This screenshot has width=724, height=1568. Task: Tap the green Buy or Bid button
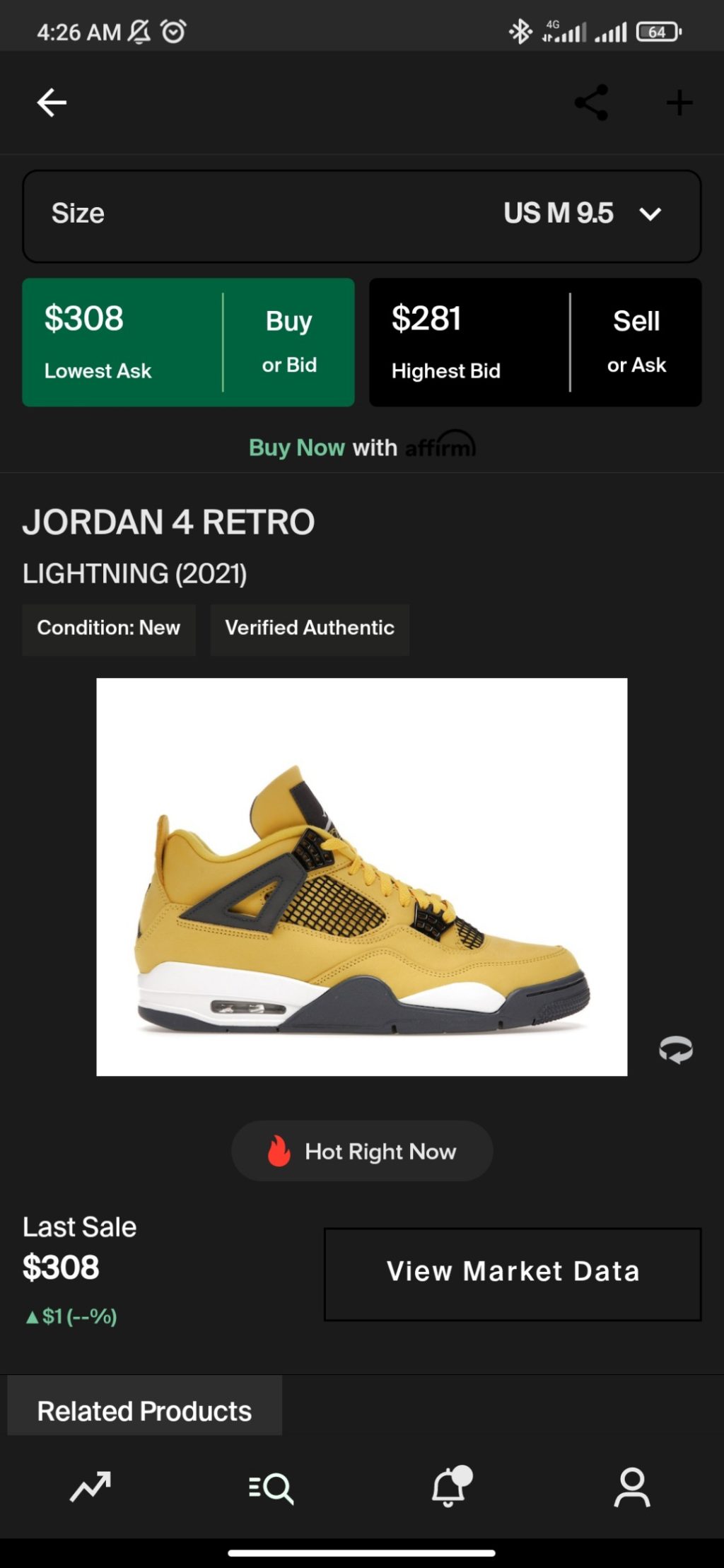tap(188, 342)
